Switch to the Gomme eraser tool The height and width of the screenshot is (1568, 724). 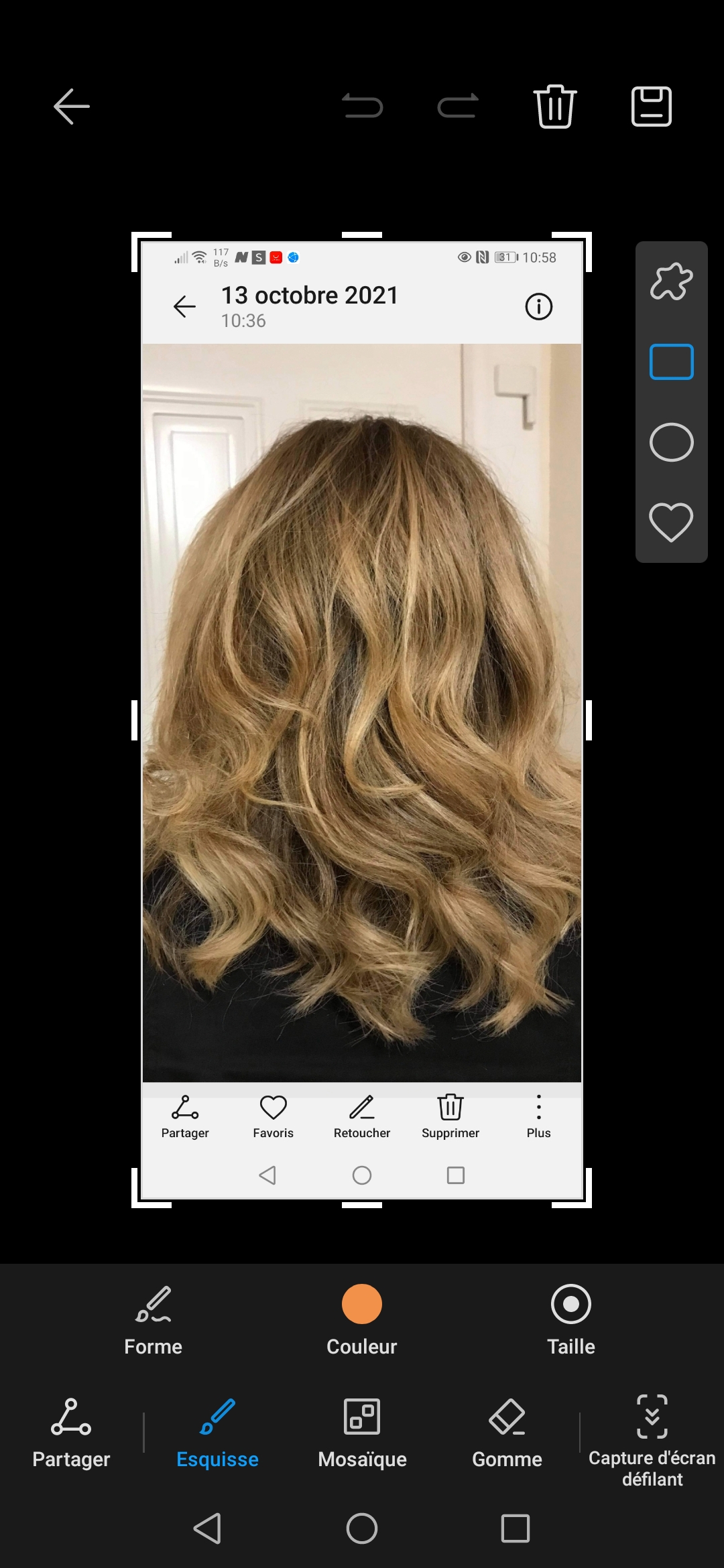(507, 1431)
